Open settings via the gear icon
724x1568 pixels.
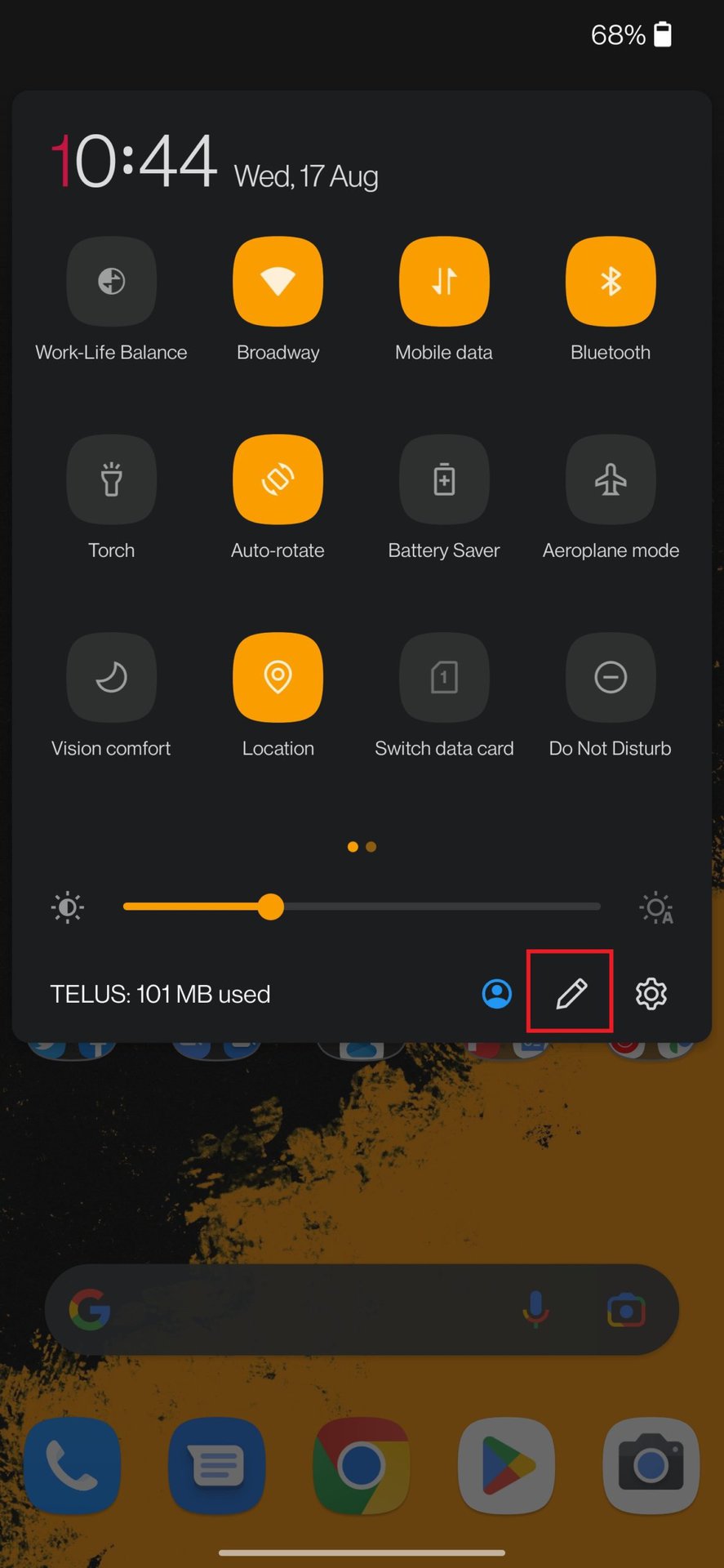tap(651, 994)
